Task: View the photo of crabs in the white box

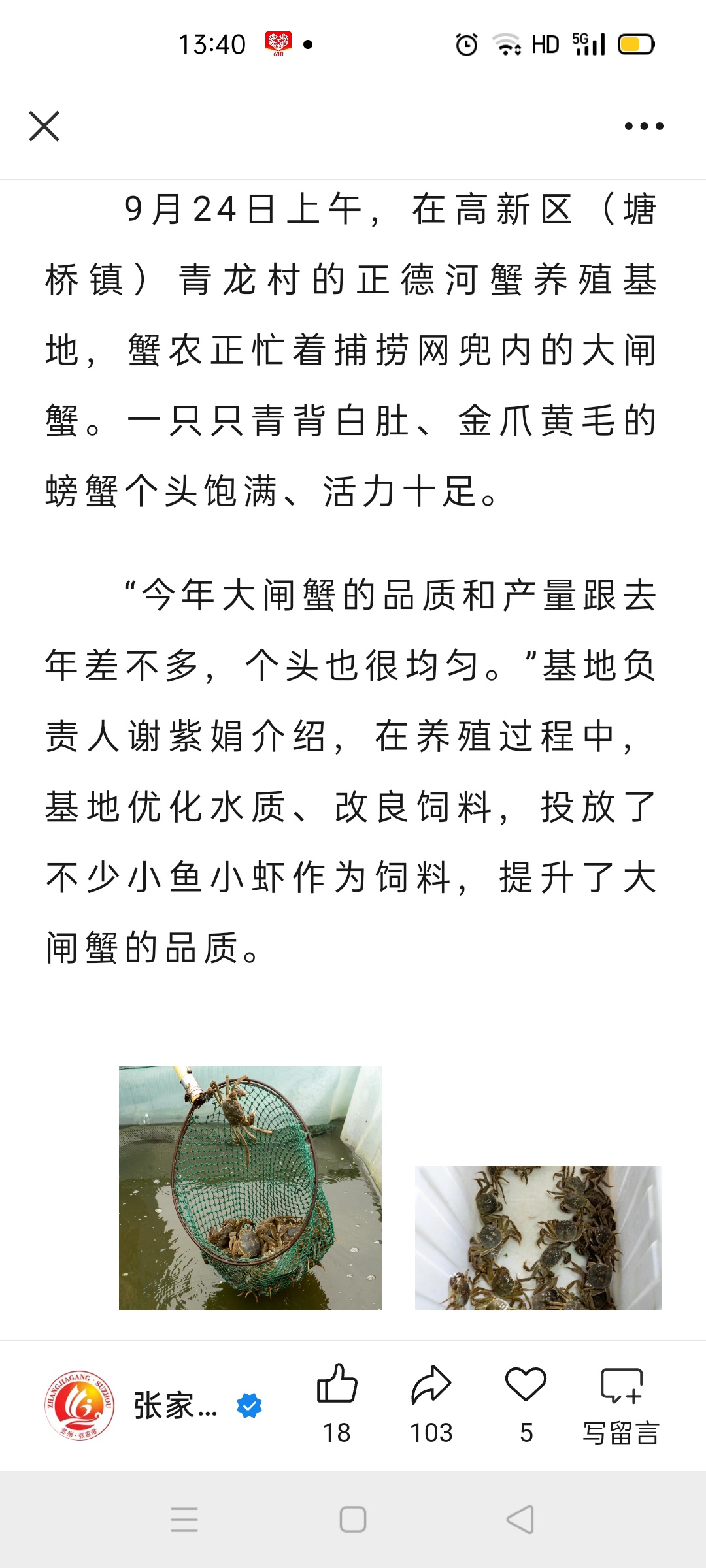Action: pos(538,1237)
